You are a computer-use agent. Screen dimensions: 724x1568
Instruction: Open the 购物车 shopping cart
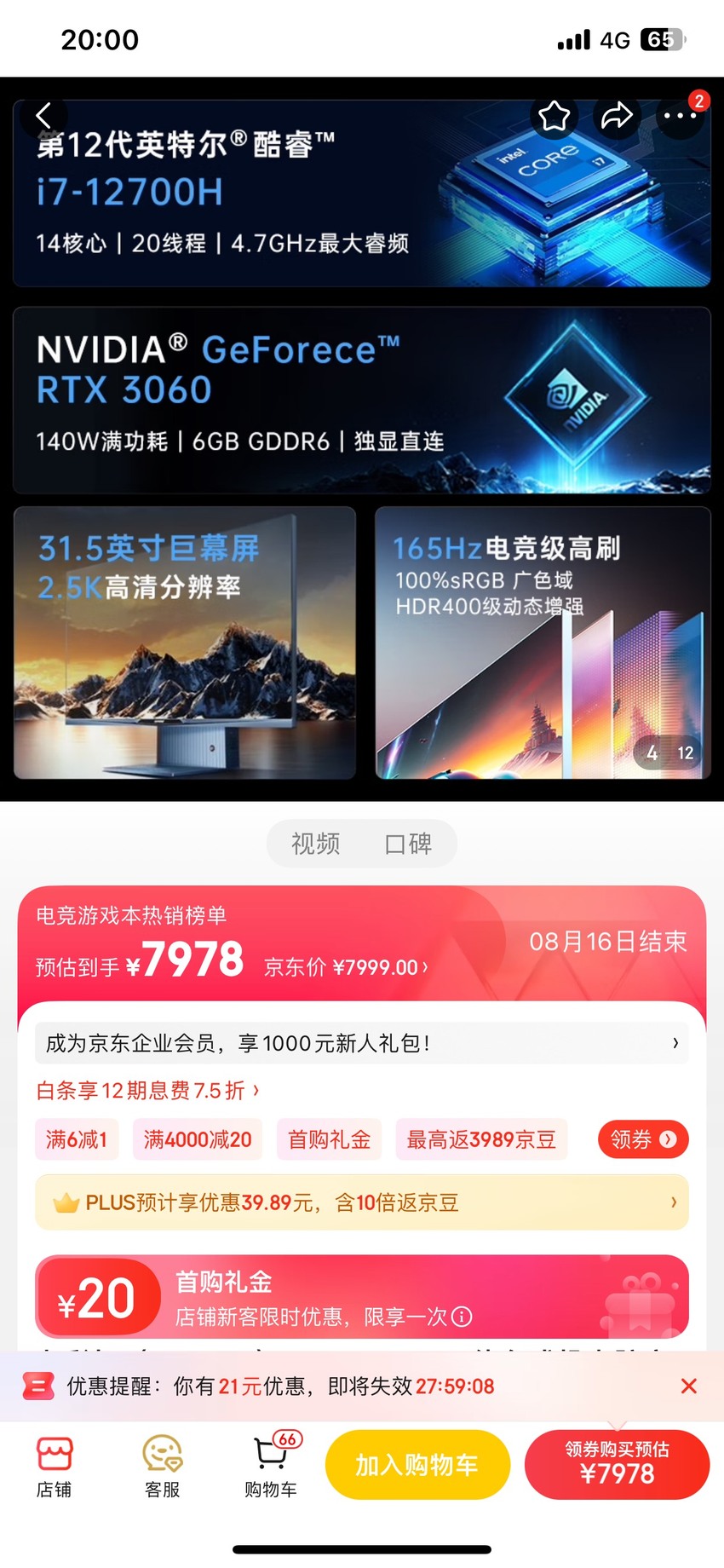click(271, 1467)
